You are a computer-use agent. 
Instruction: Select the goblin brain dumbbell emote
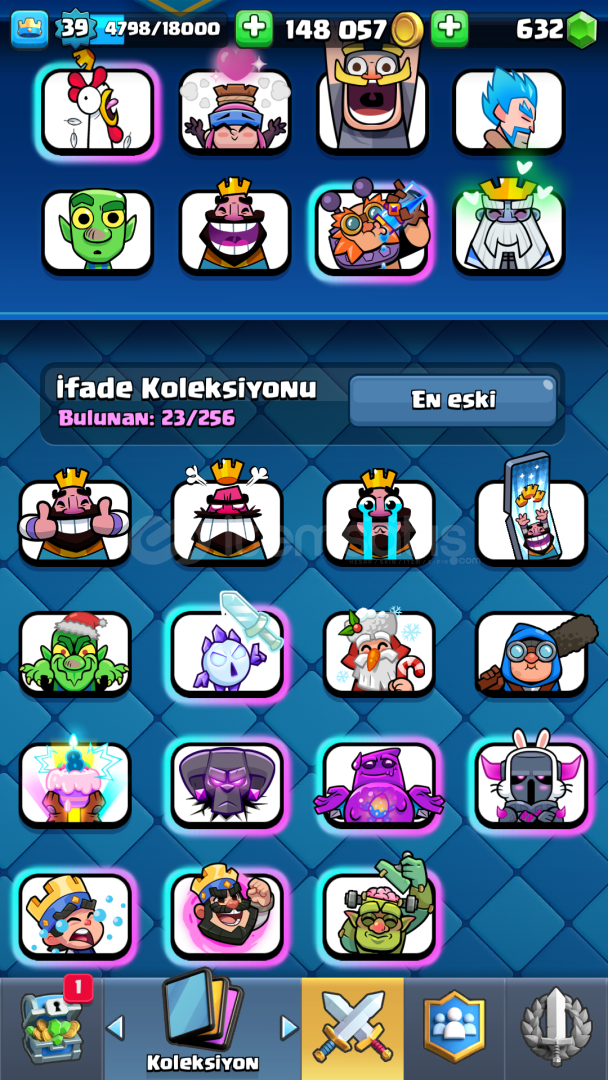click(379, 915)
